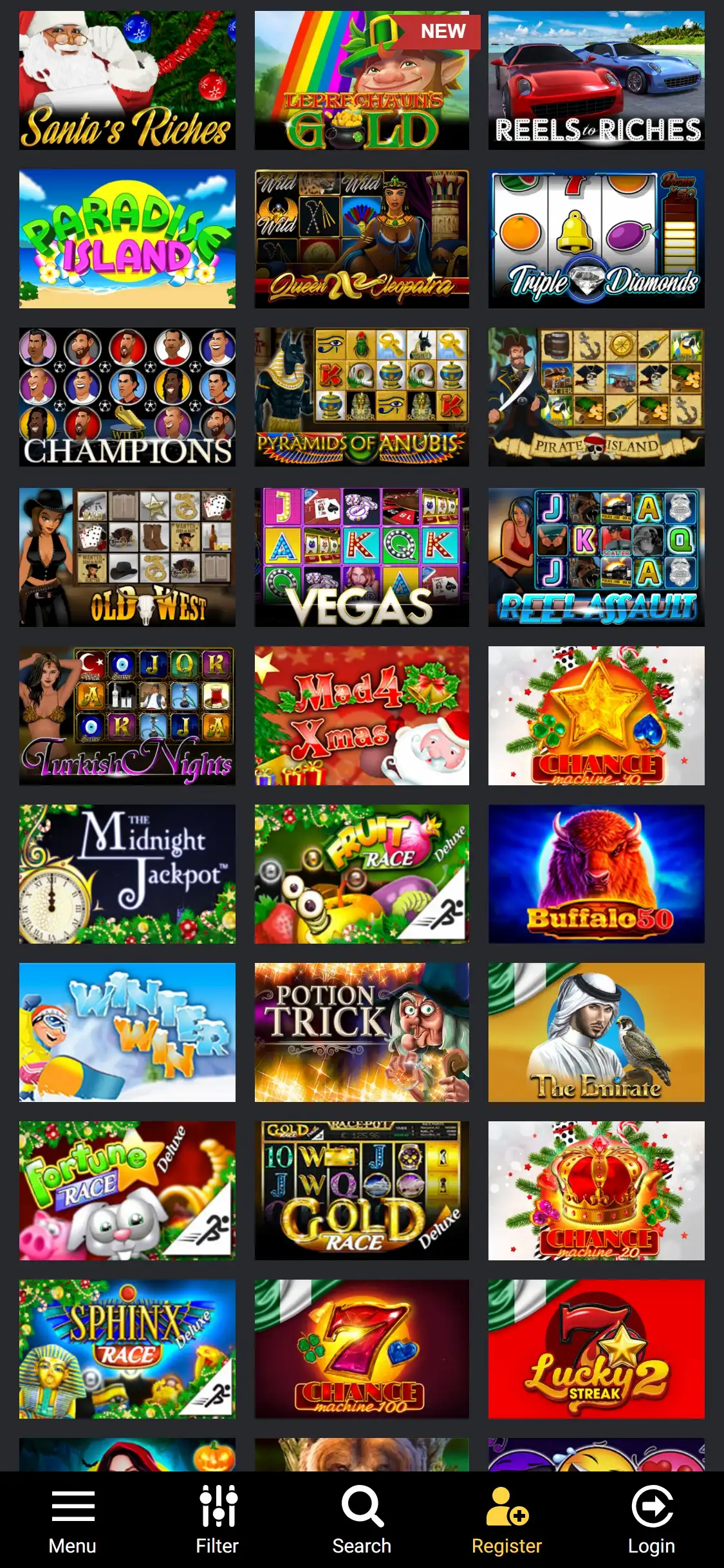This screenshot has height=1568, width=724.
Task: Go to Register
Action: pos(506,1519)
